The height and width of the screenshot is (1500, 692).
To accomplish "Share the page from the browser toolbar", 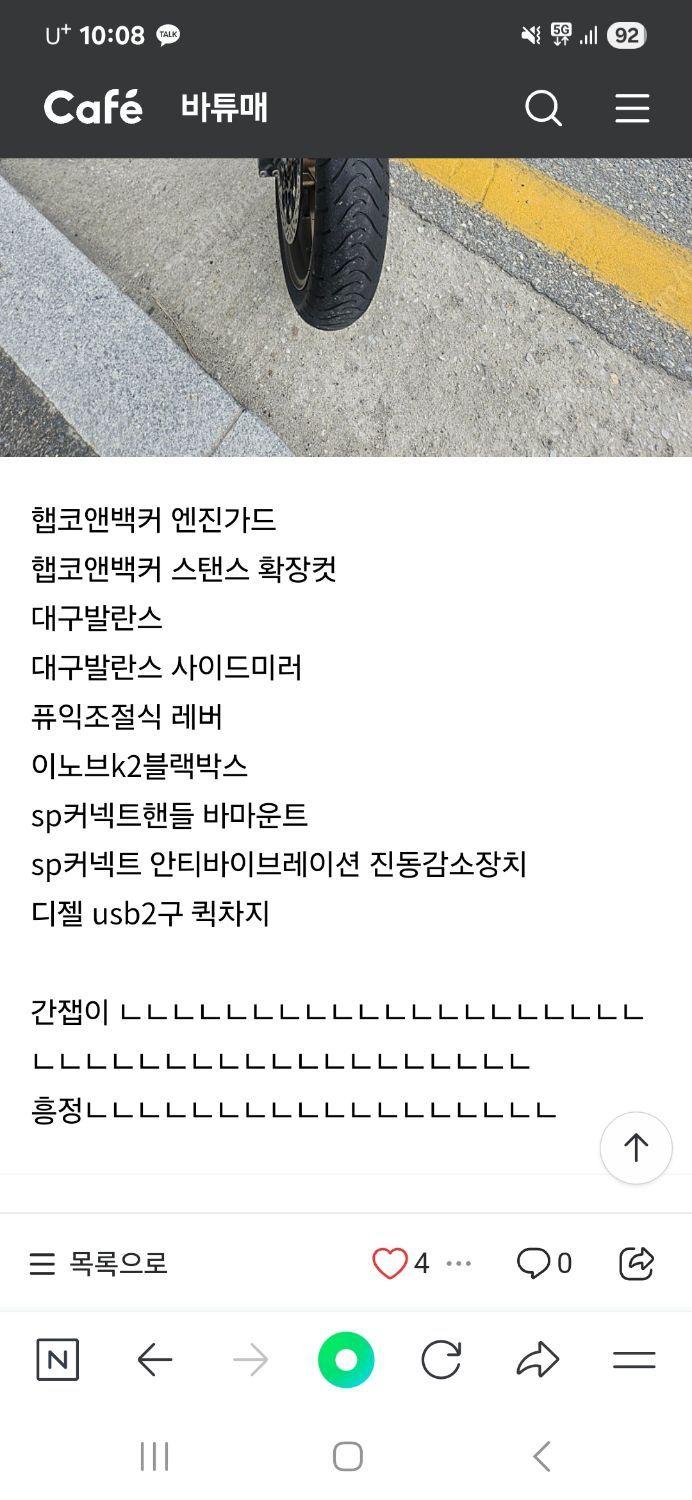I will (537, 1360).
